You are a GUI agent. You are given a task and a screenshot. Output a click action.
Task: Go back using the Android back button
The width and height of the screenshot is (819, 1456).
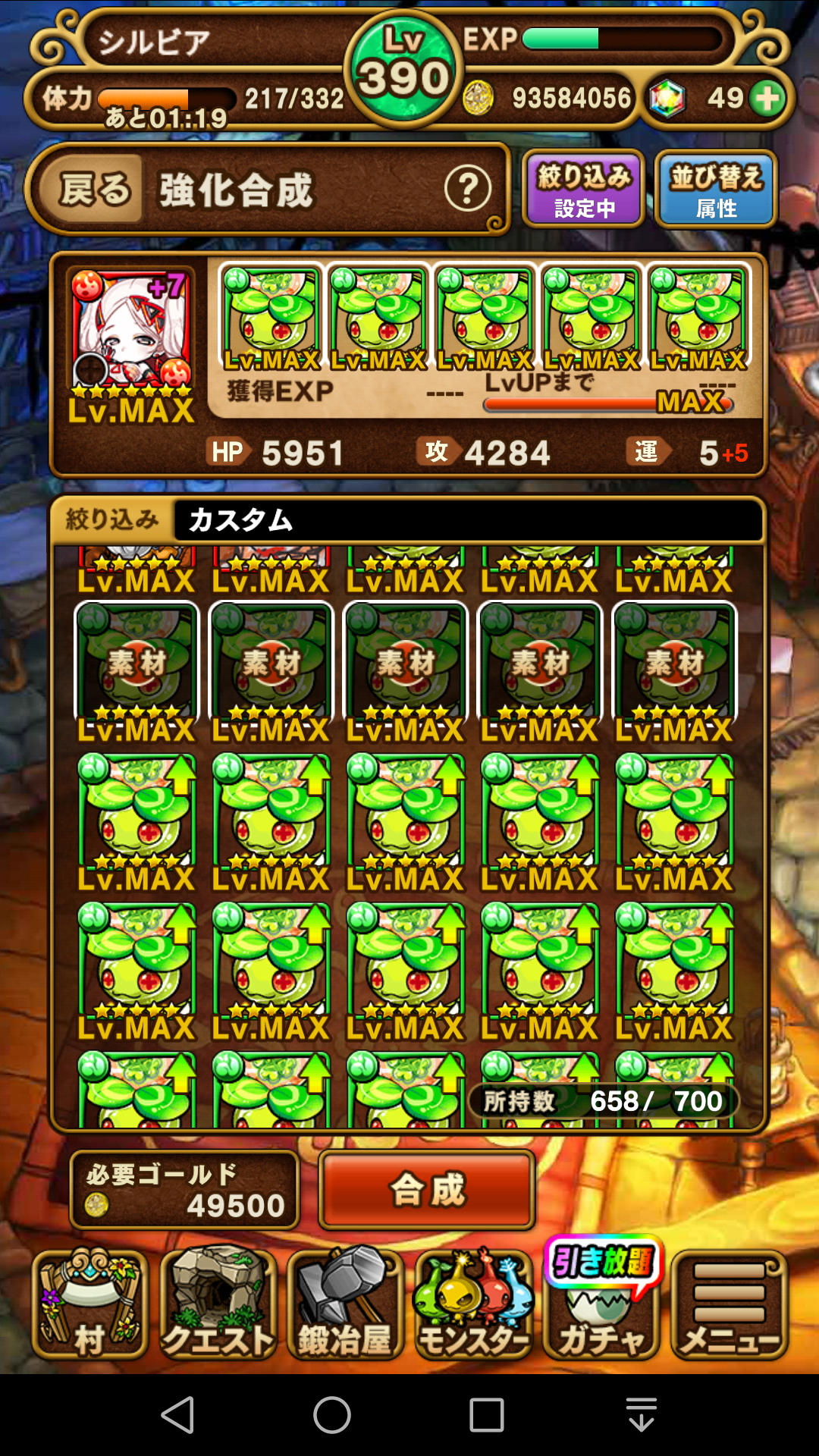(x=179, y=1414)
